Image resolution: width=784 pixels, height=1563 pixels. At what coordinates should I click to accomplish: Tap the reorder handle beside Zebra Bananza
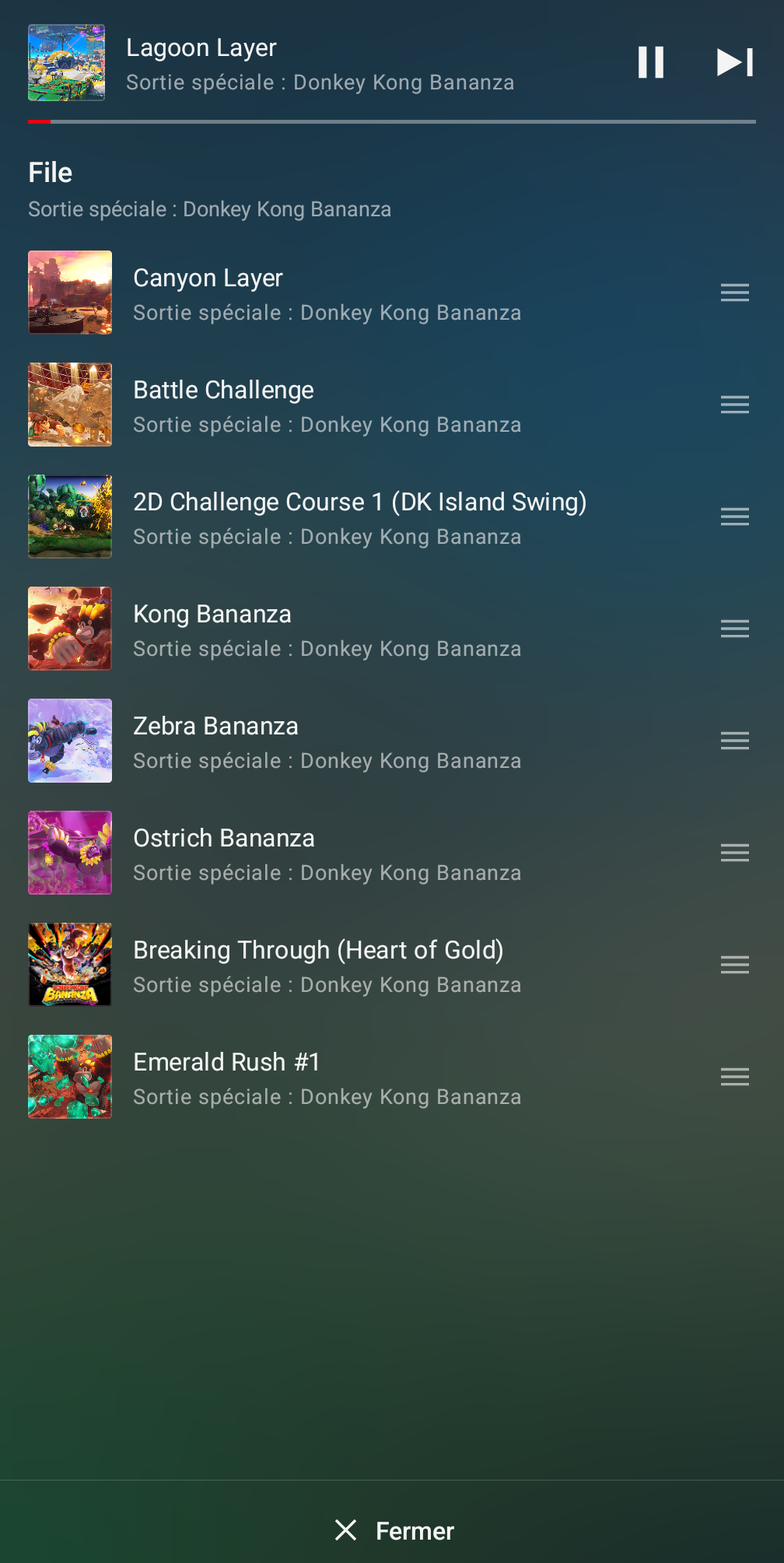click(734, 741)
